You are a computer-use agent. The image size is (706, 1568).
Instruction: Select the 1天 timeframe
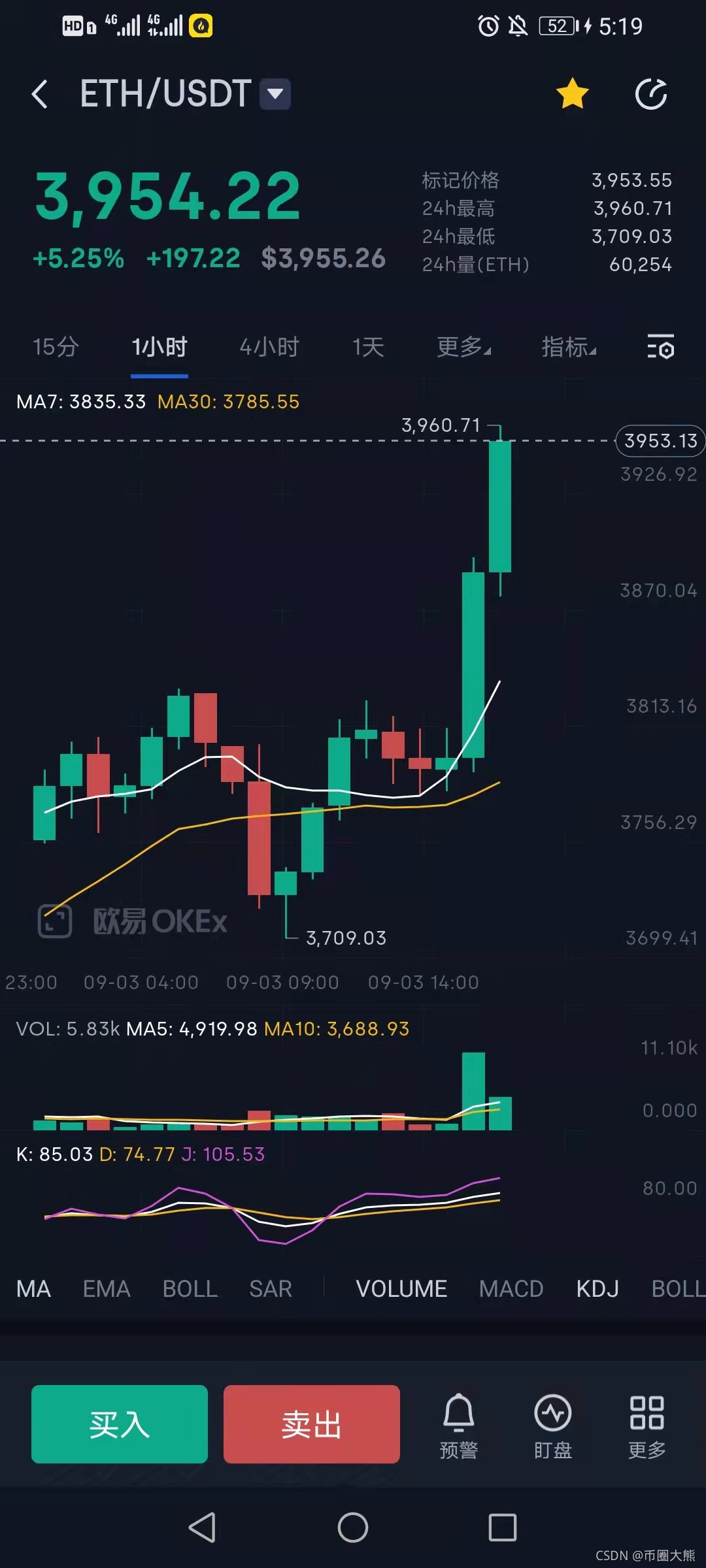click(x=368, y=347)
